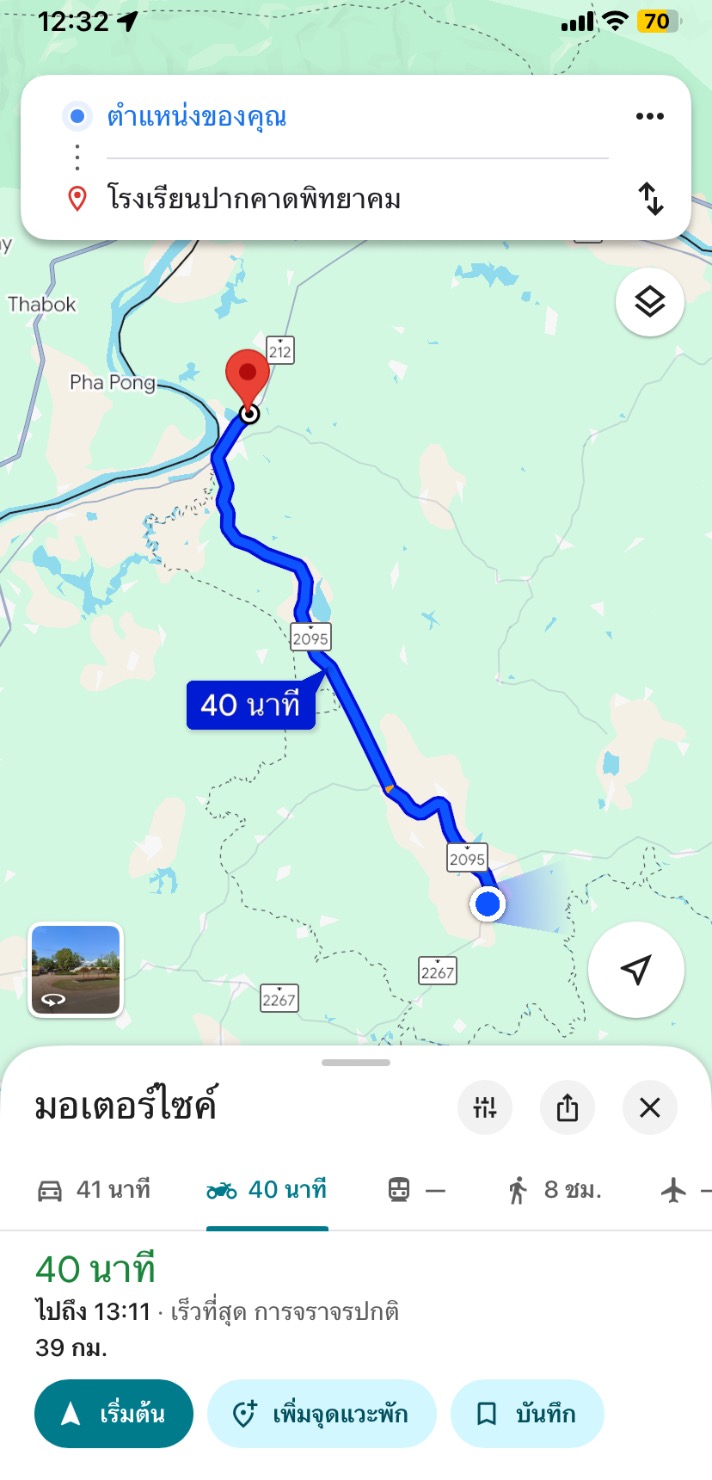Save the route with บันทึก
Viewport: 712px width, 1480px height.
[x=527, y=1414]
